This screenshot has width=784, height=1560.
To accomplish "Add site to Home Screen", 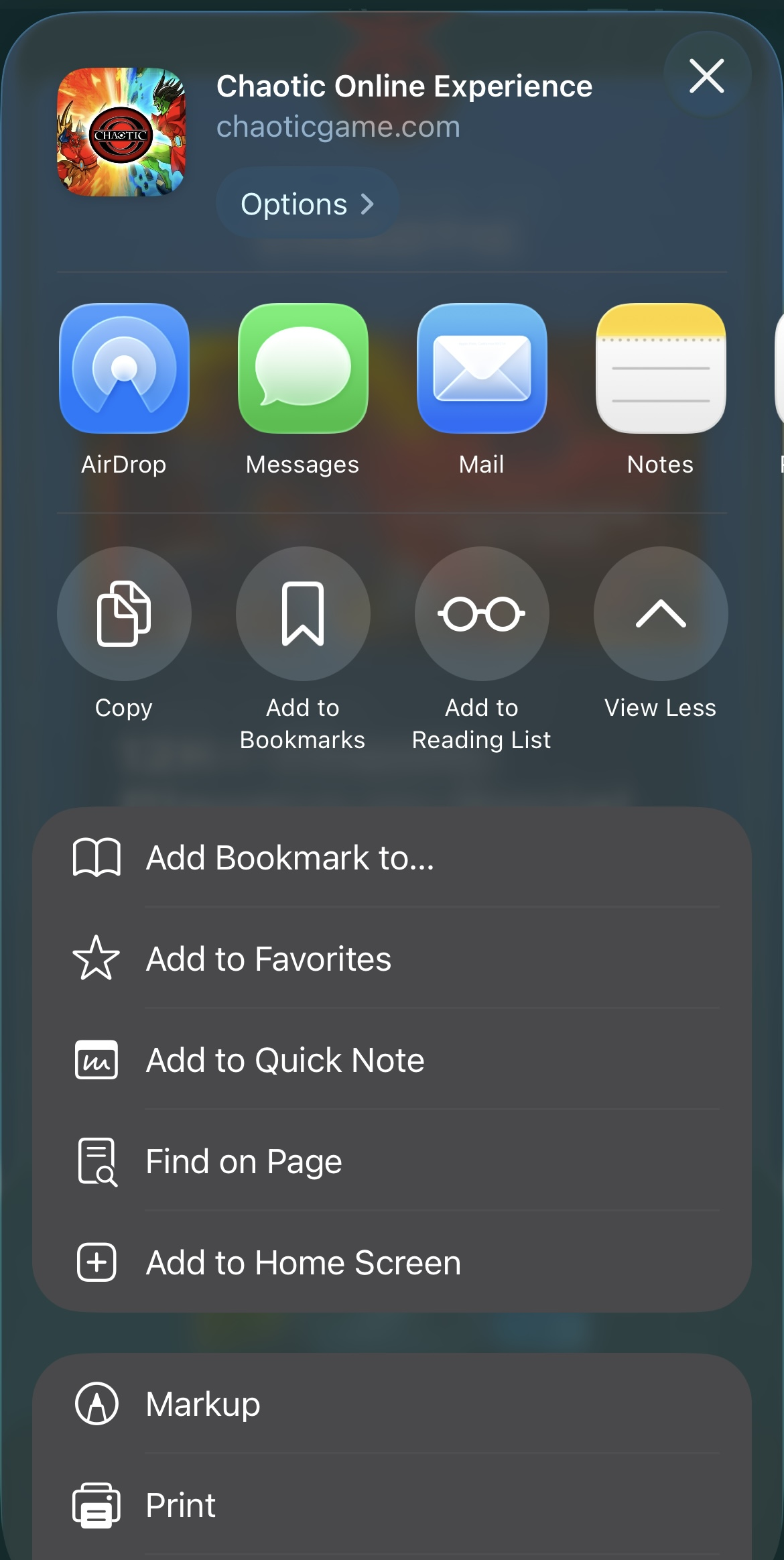I will pos(392,1262).
